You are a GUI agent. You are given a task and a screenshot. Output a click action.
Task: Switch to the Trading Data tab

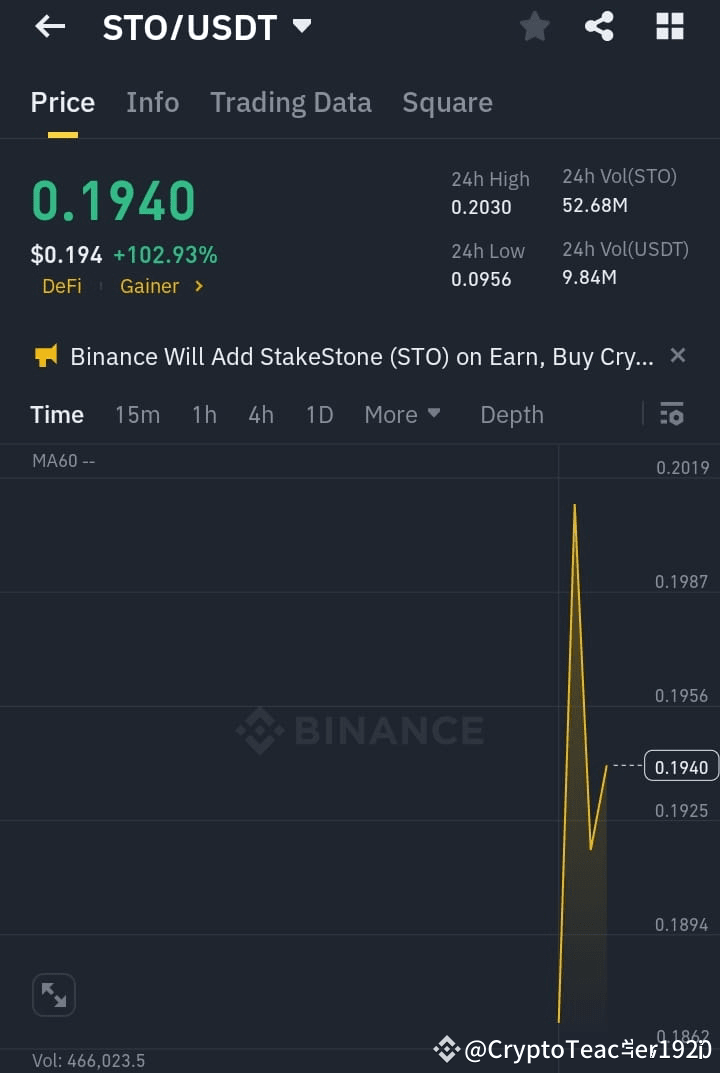(x=290, y=102)
